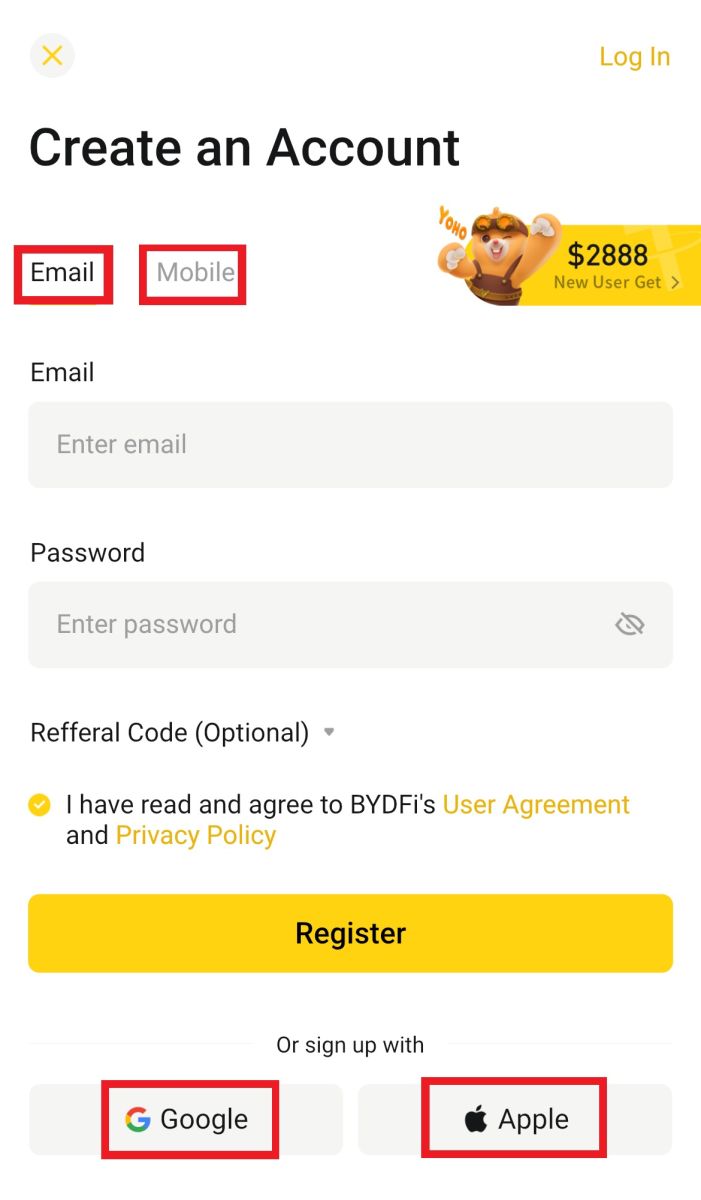Tap the Enter password field
This screenshot has height=1200, width=701.
[320, 625]
